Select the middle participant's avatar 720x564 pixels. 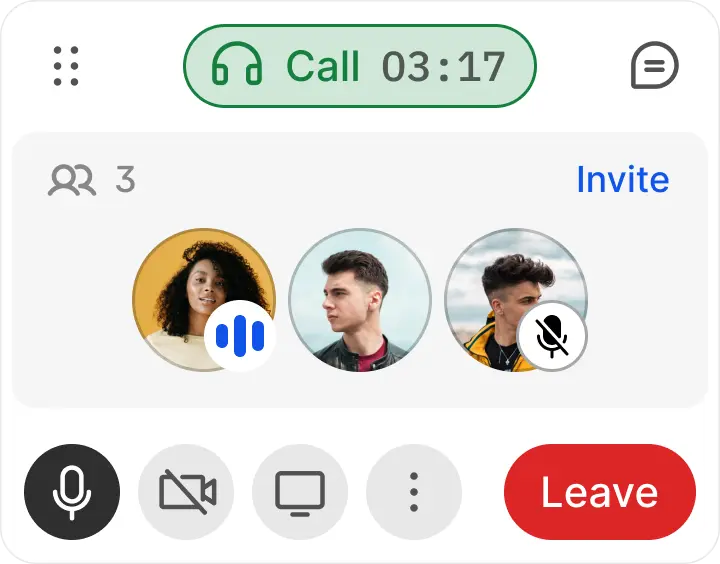(x=360, y=300)
